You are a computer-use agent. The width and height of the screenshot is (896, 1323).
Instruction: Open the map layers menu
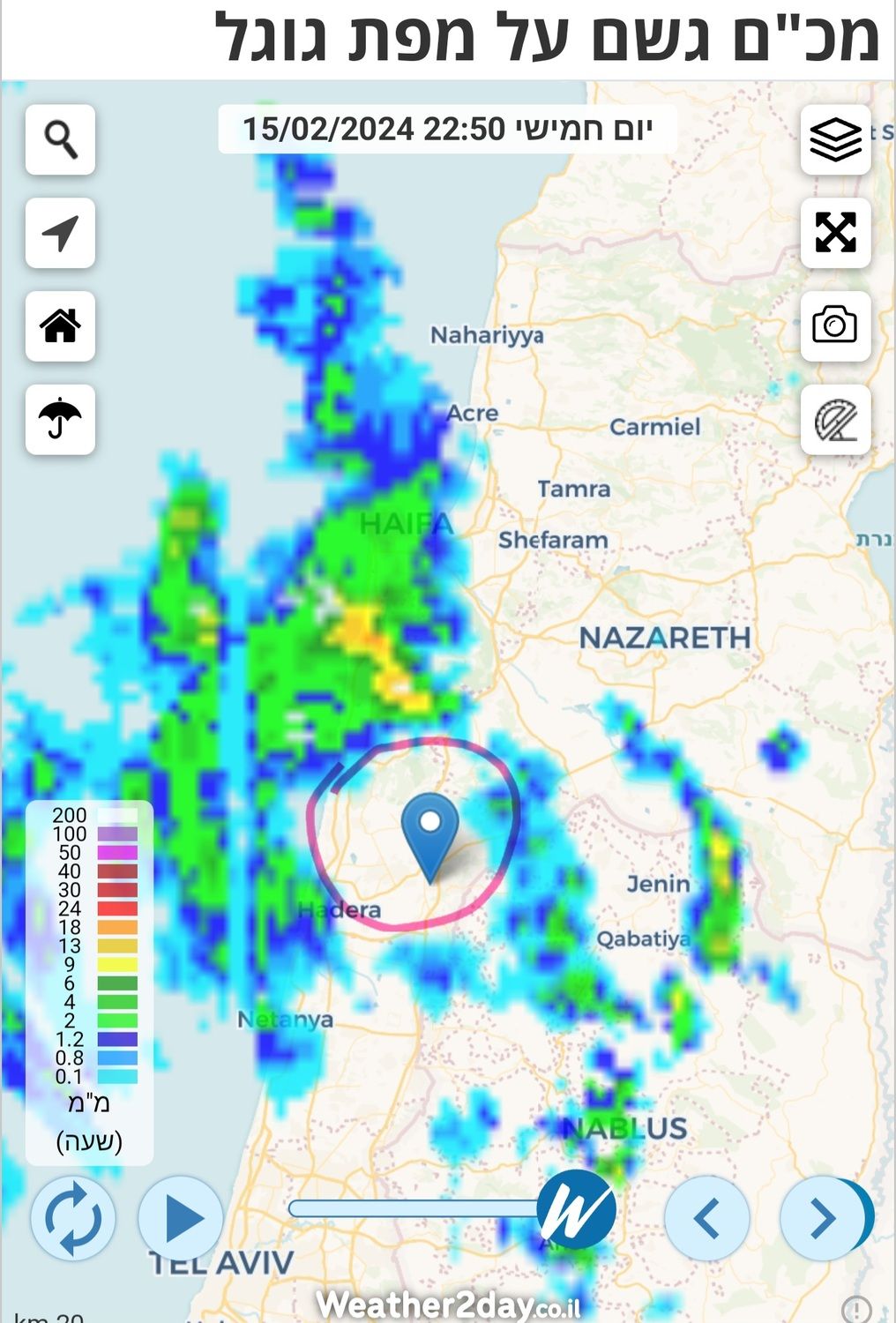(835, 139)
